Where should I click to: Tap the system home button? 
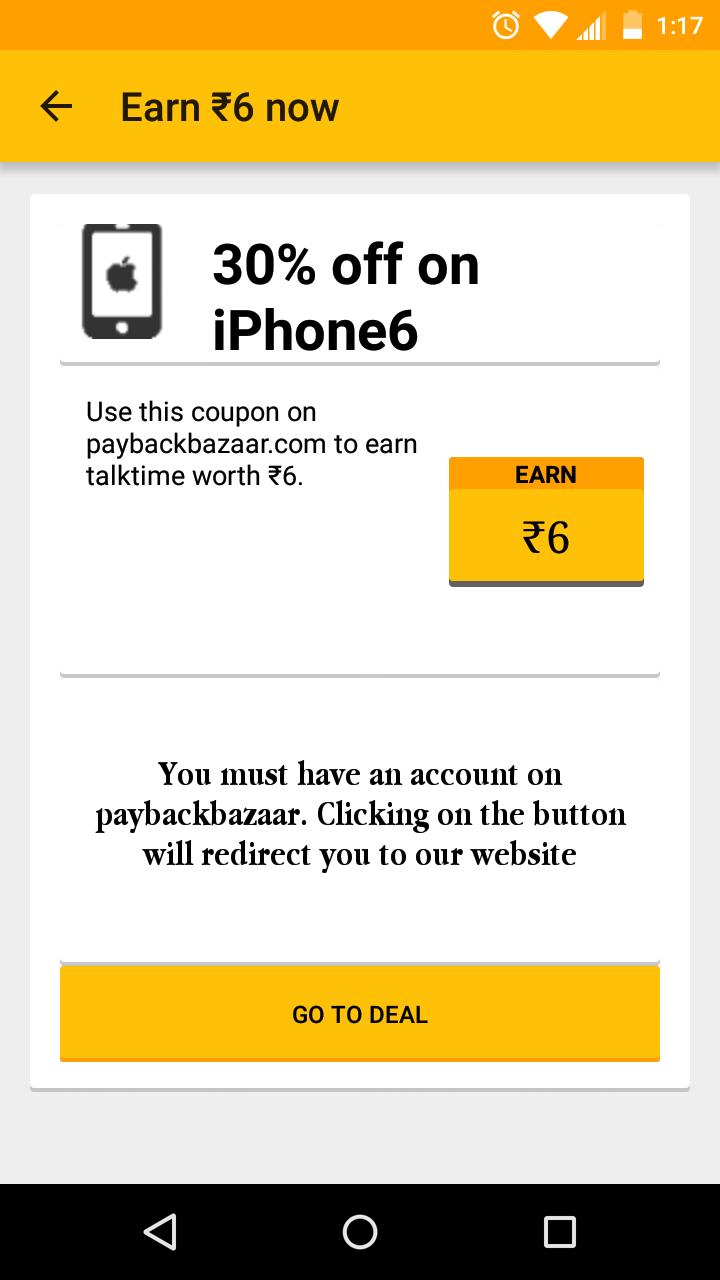[x=360, y=1232]
